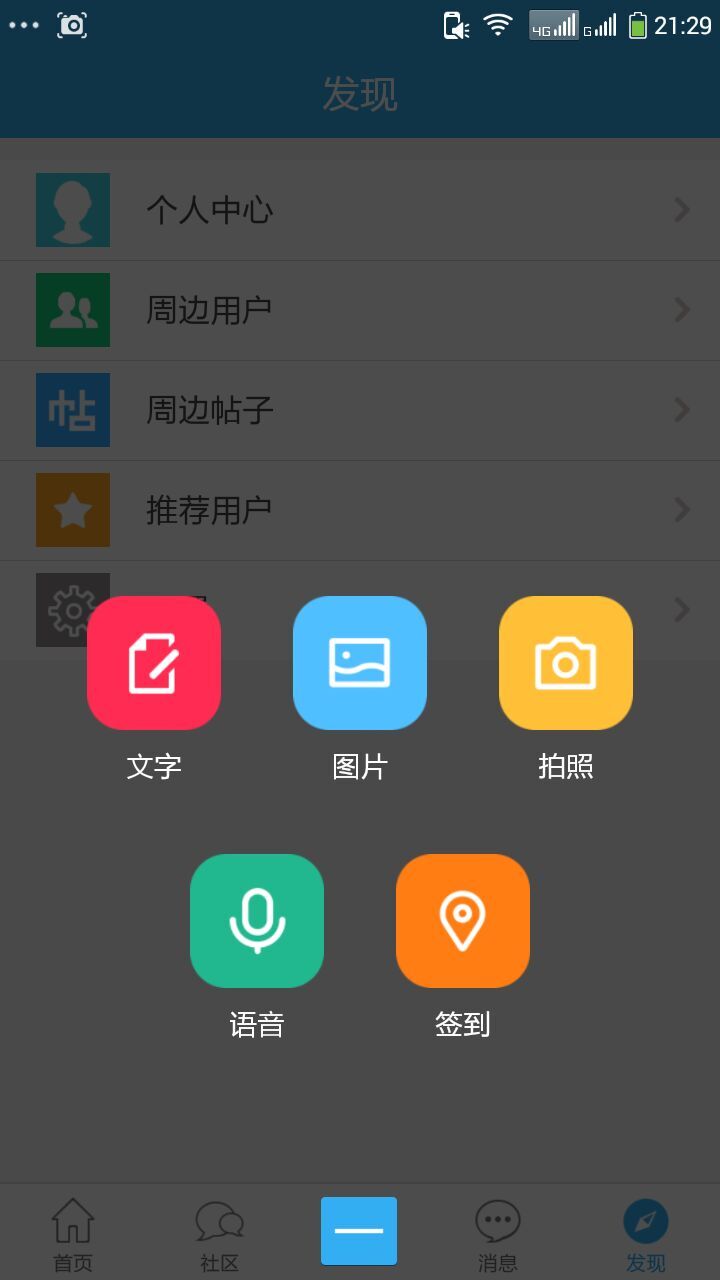Image resolution: width=720 pixels, height=1280 pixels.
Task: Tap the 周边帖子 list entry
Action: coord(207,410)
